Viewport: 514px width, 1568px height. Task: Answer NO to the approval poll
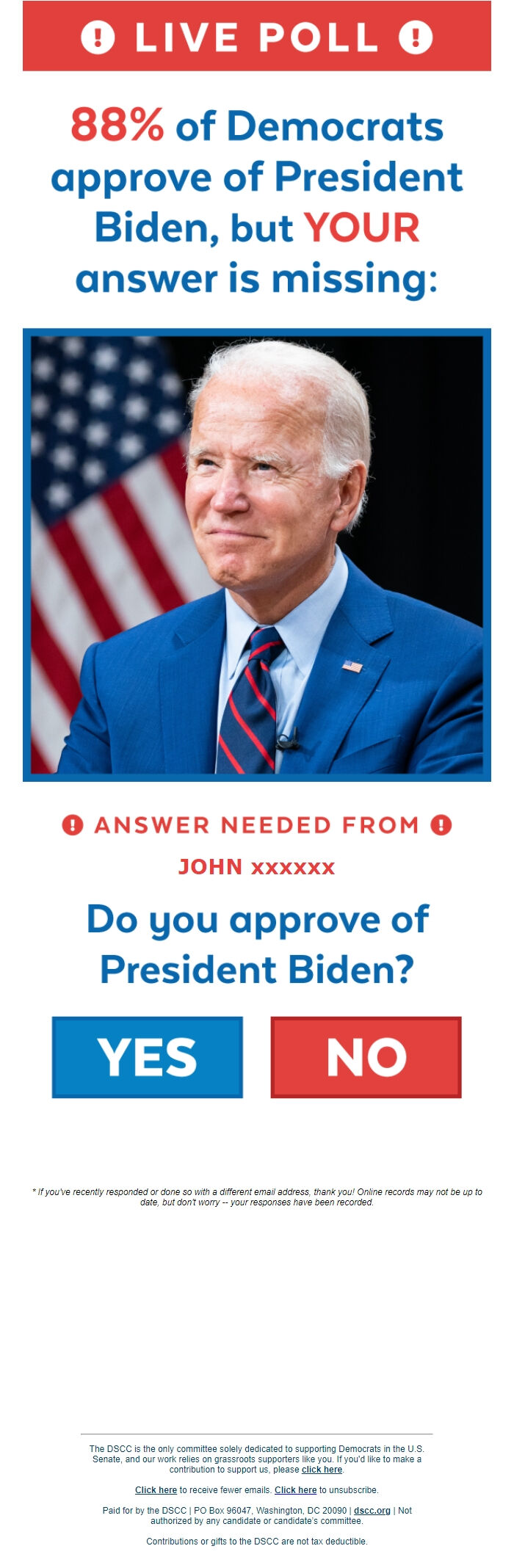[x=366, y=1057]
